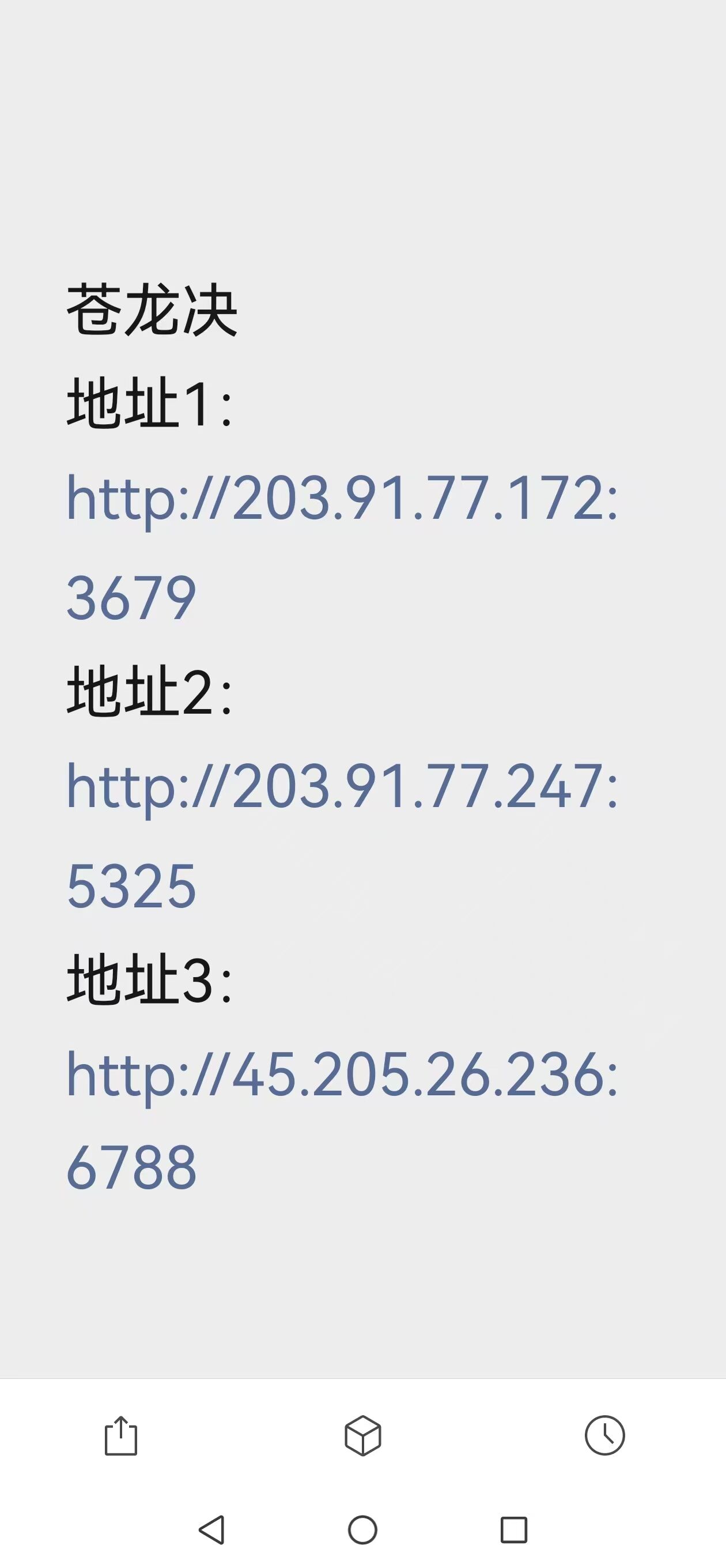Go back using the system back button

(212, 1529)
